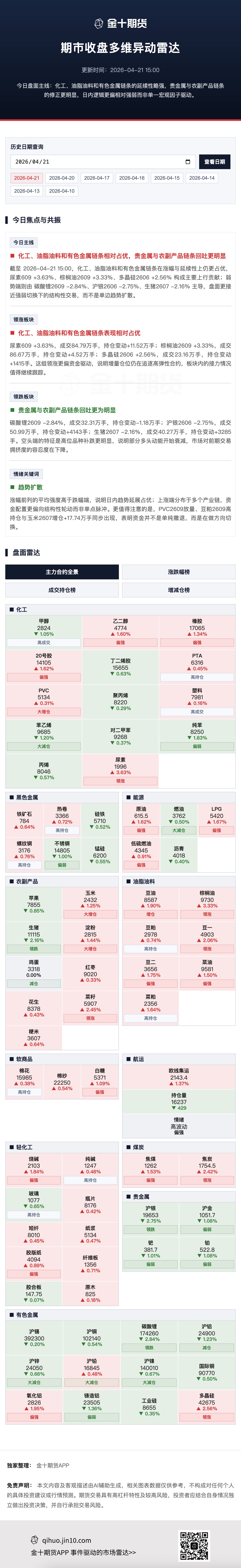Open the 成交持仓榜 tab
Viewport: 241px width, 1568px height.
coord(62,590)
